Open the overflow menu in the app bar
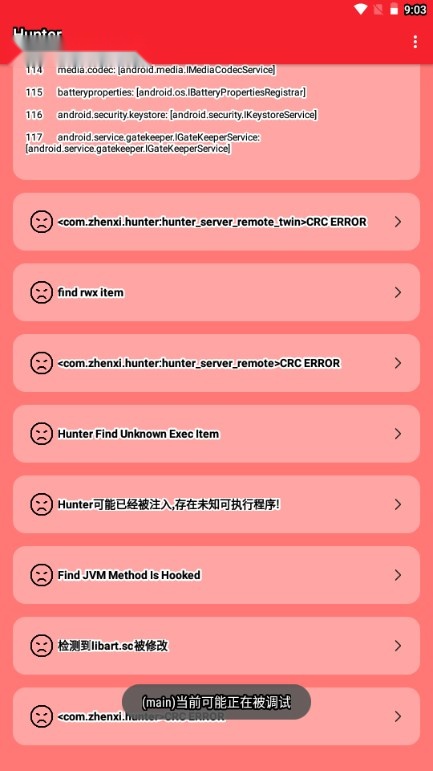The height and width of the screenshot is (771, 433). point(415,42)
